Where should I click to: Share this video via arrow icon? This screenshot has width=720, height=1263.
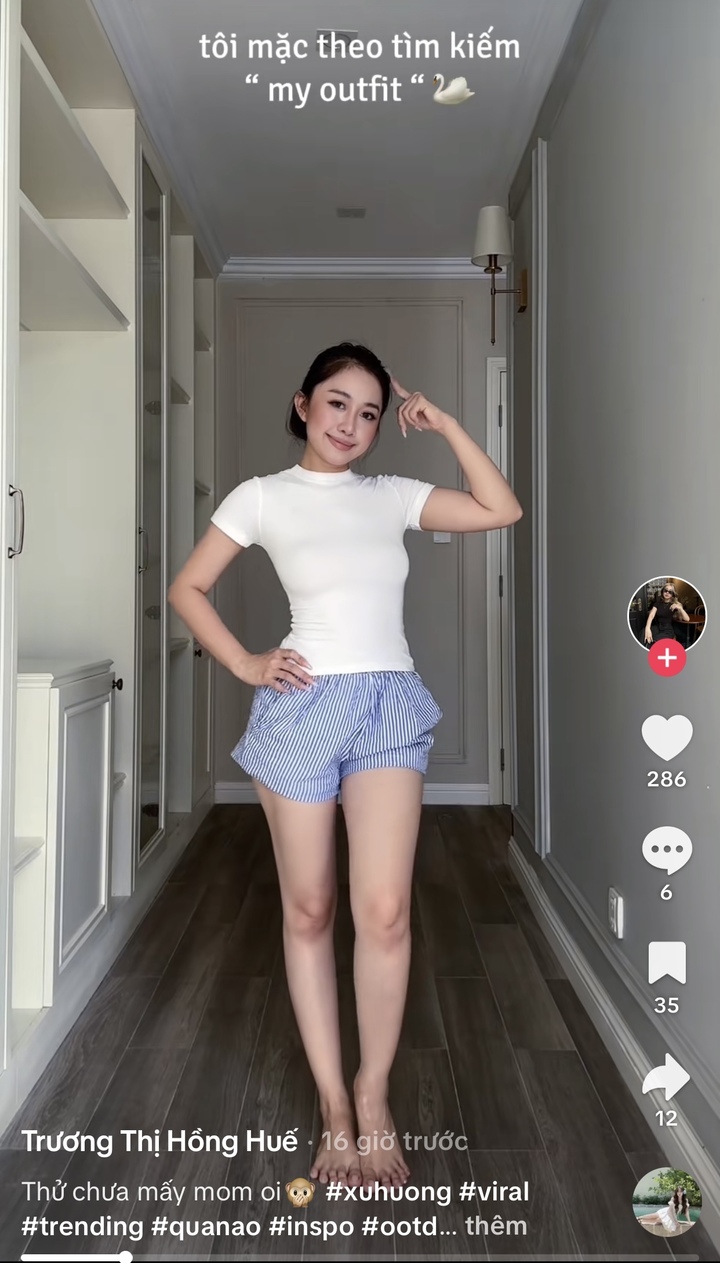tap(666, 1078)
